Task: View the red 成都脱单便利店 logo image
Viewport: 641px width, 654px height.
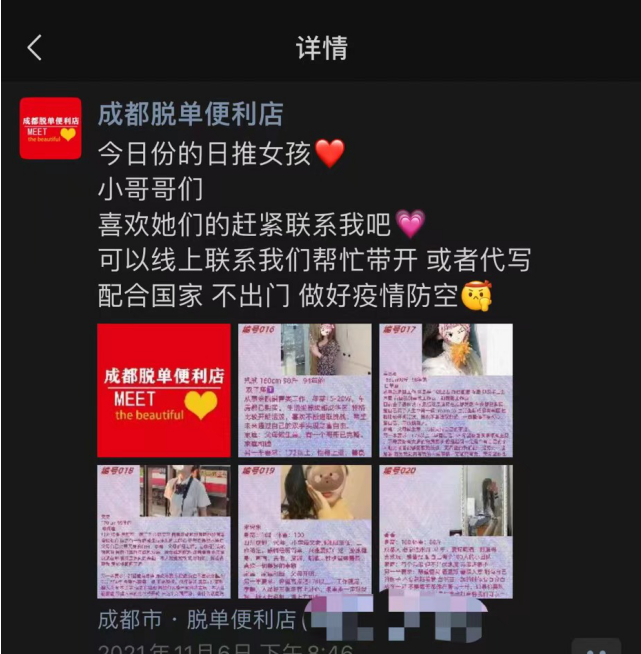Action: click(163, 390)
